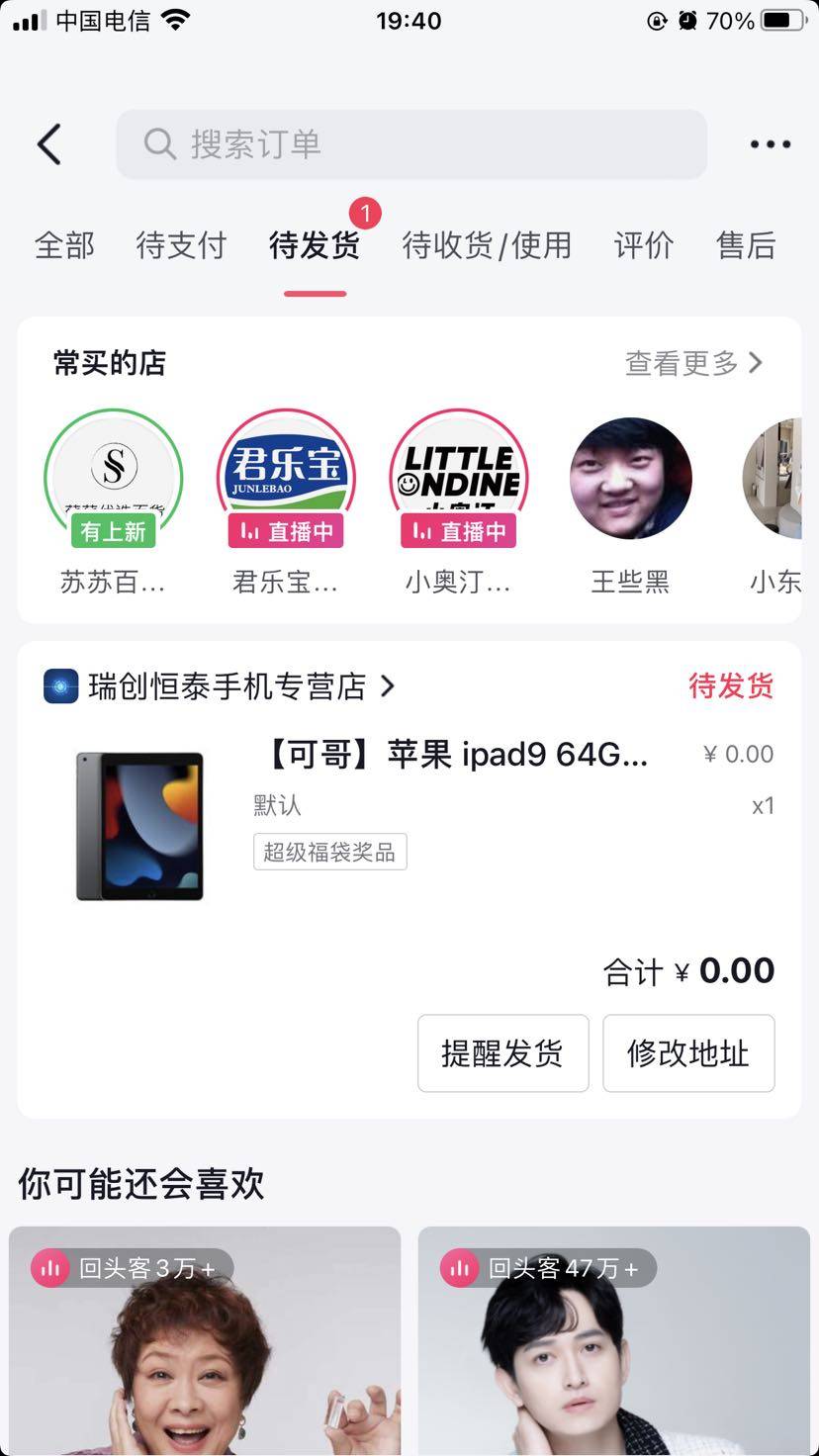The height and width of the screenshot is (1456, 819).
Task: Go back with the top-left arrow
Action: pos(49,144)
